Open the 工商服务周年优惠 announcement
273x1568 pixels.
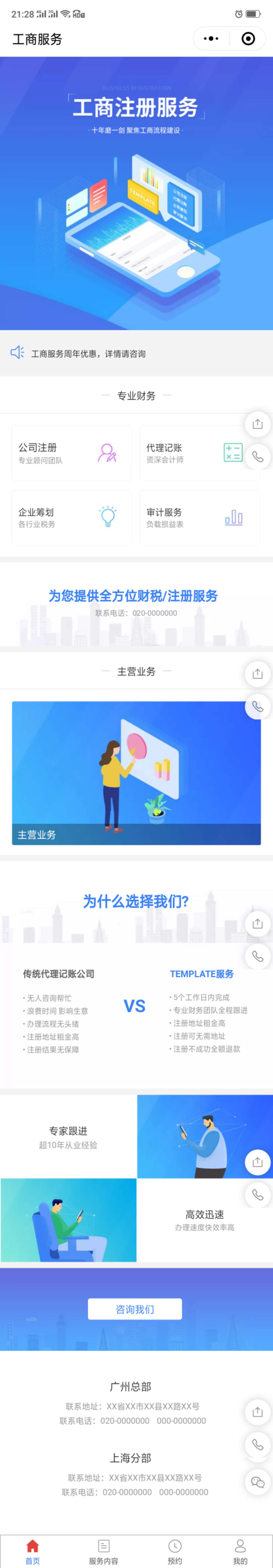(x=88, y=353)
